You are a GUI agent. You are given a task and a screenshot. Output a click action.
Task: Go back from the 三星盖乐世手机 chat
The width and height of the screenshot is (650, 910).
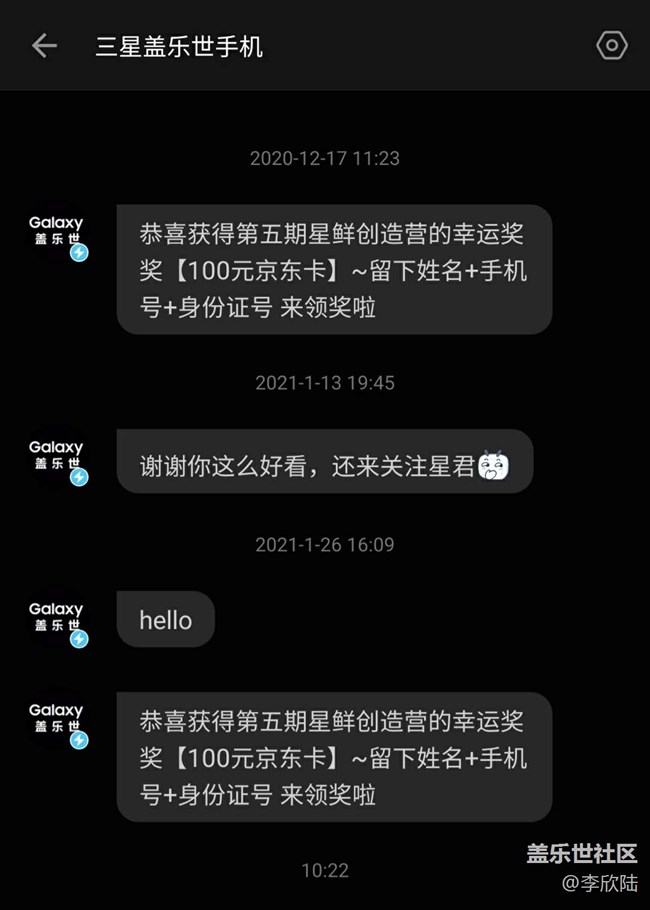[44, 46]
